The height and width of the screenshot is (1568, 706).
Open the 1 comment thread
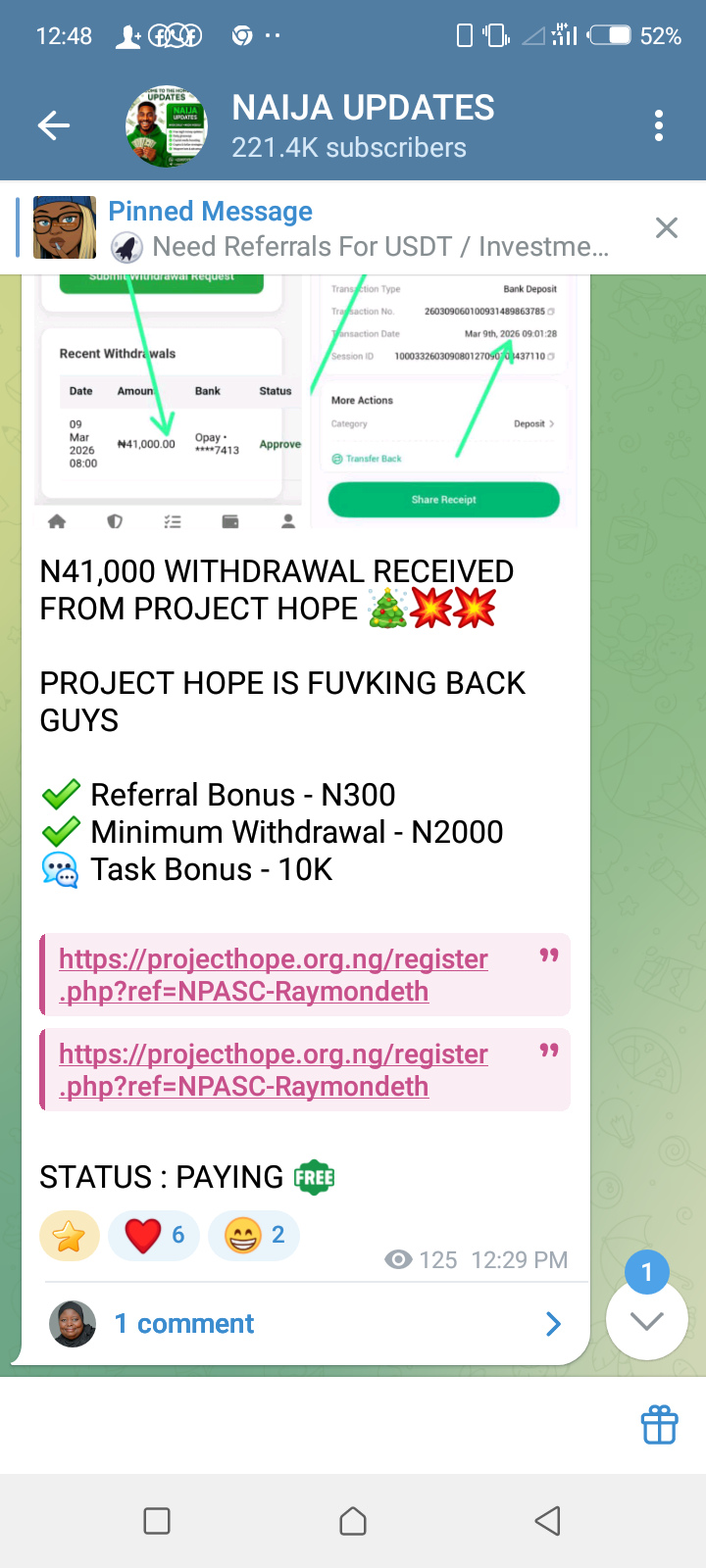tap(304, 1324)
